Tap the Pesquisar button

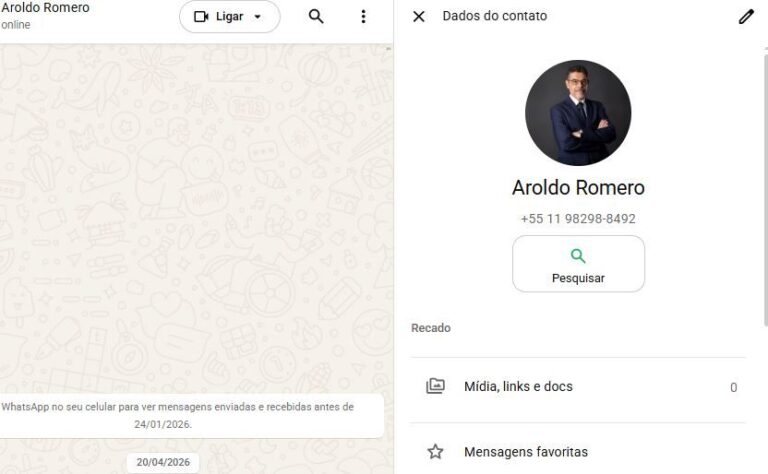(578, 264)
